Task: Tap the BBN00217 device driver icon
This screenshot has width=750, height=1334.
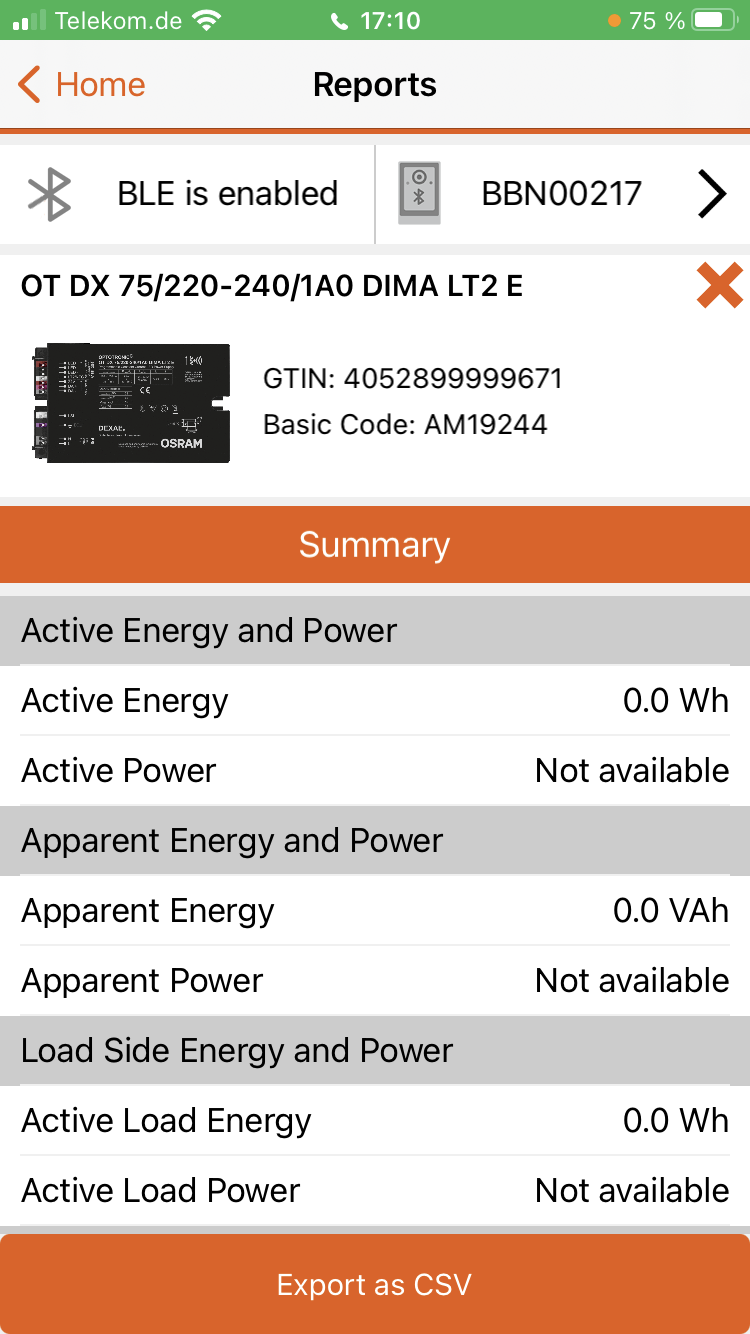Action: point(419,193)
